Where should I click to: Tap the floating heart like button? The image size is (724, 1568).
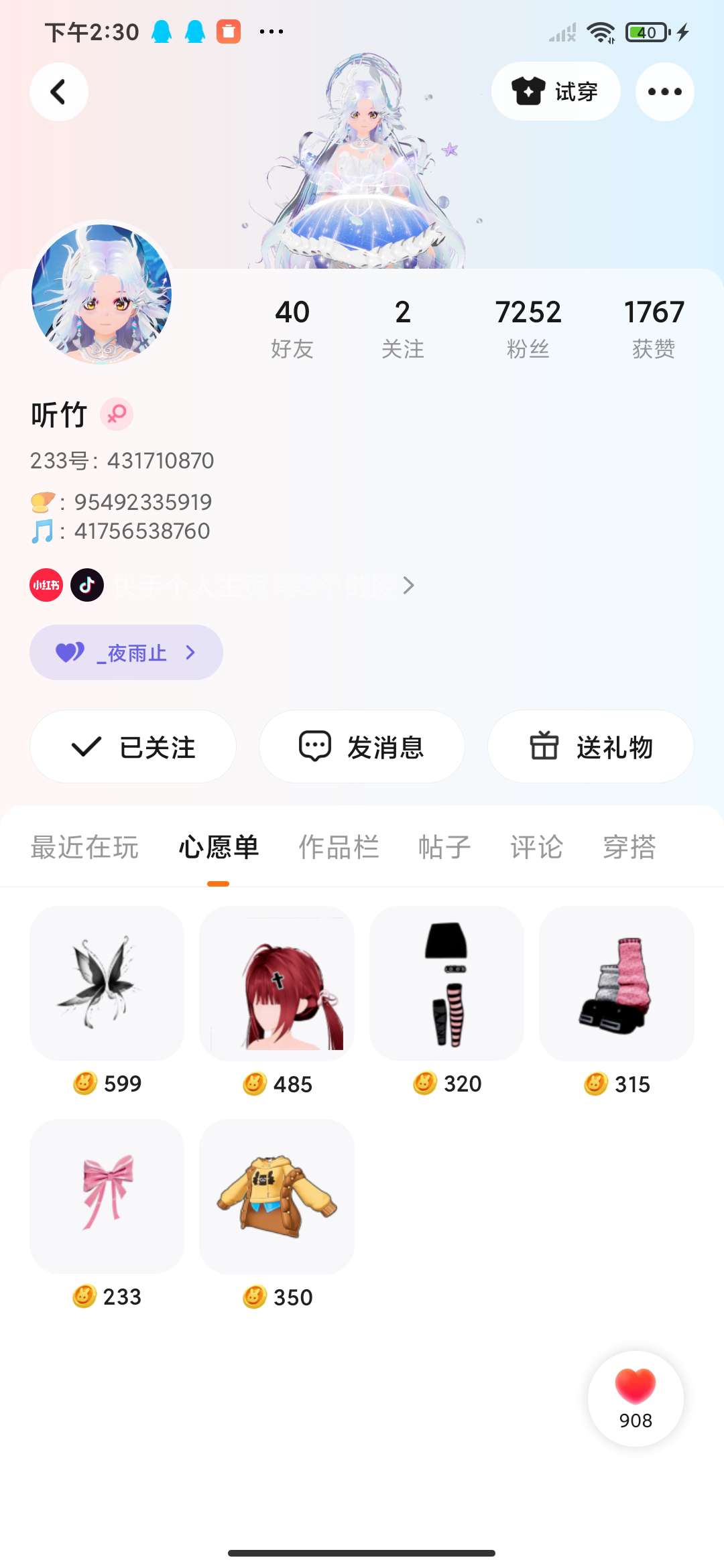(636, 1398)
